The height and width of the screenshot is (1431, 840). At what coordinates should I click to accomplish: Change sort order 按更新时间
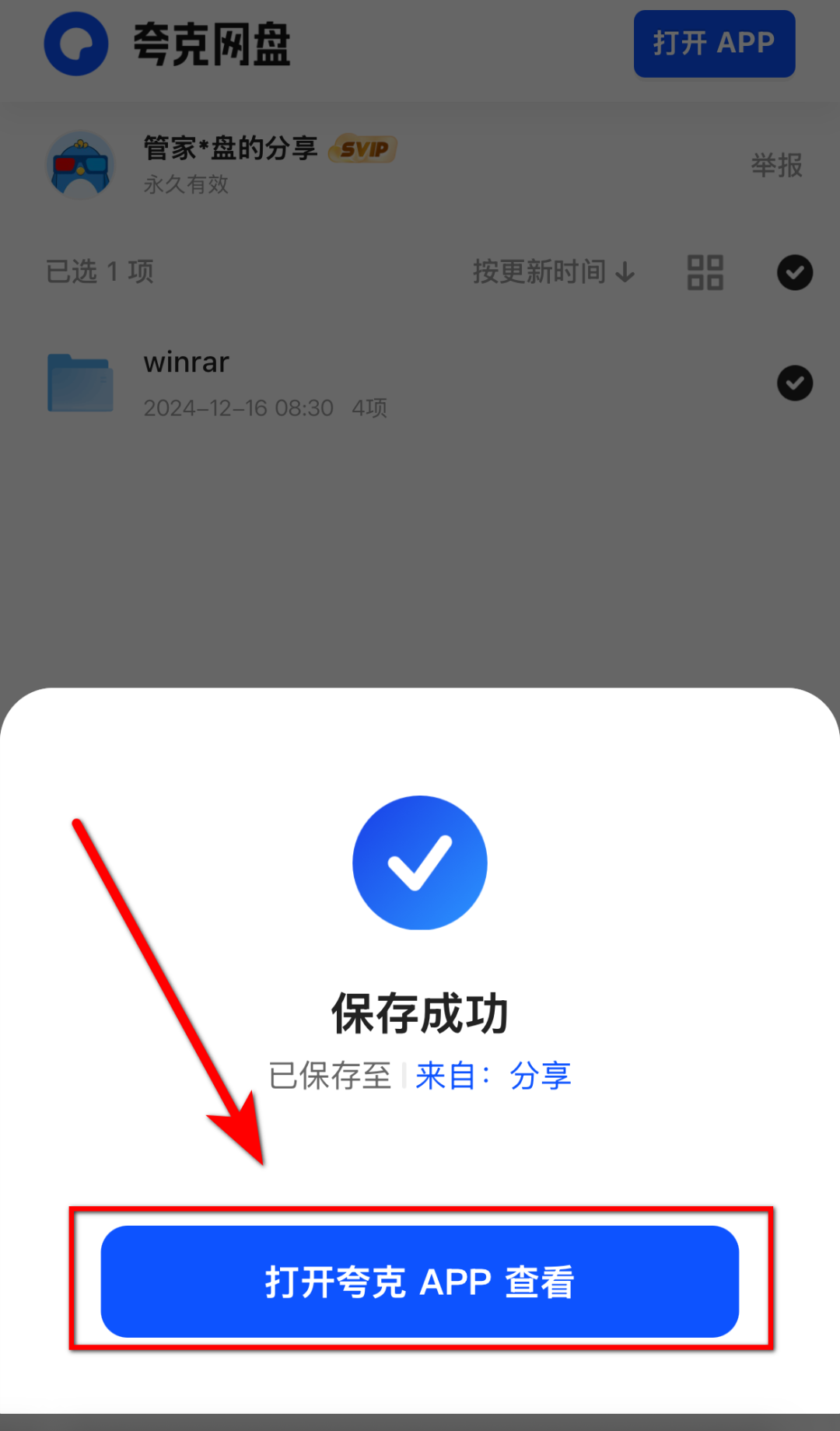tap(554, 272)
